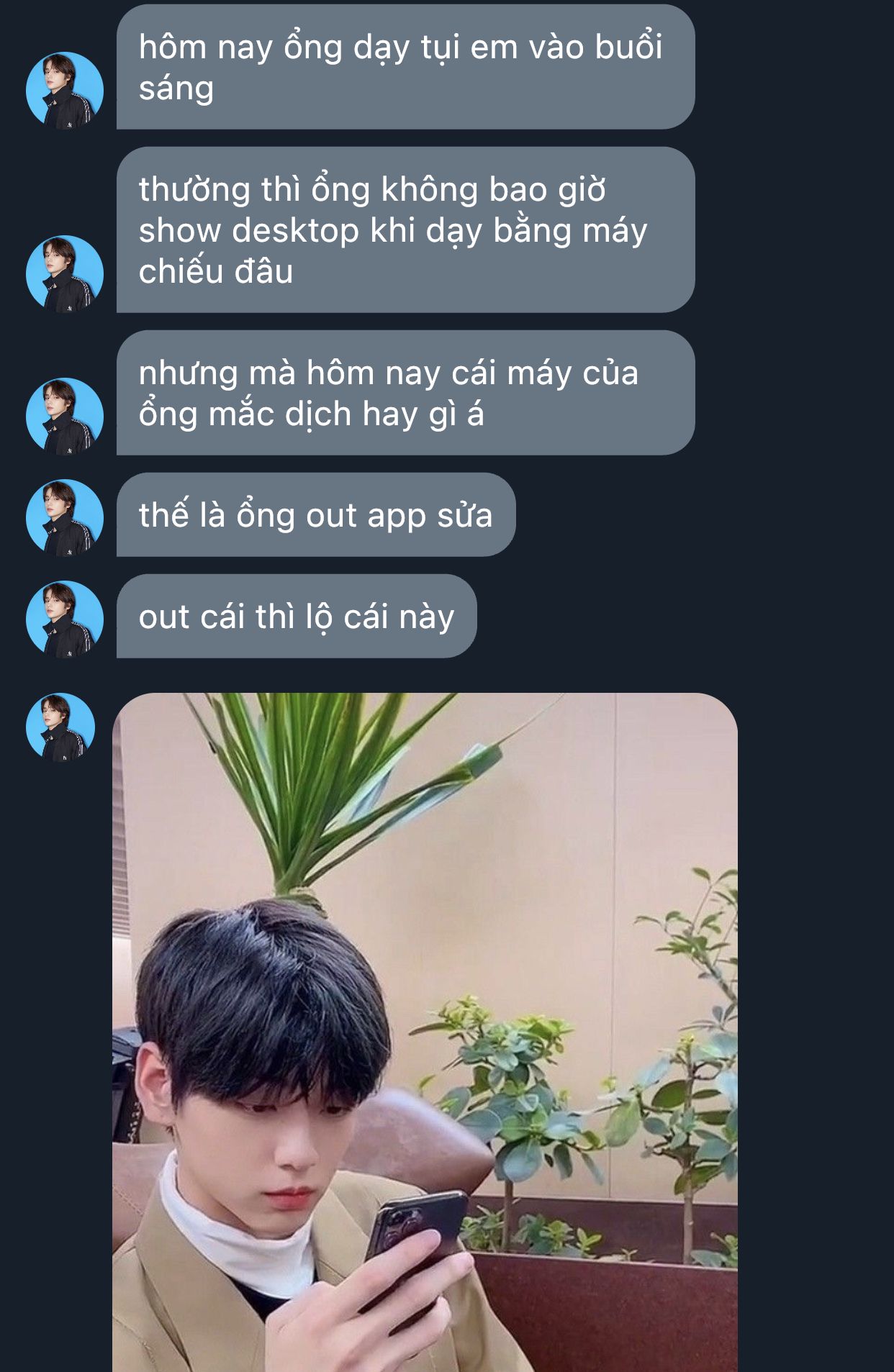Tap the avatar next to the sent photo
This screenshot has width=894, height=1372.
60,727
